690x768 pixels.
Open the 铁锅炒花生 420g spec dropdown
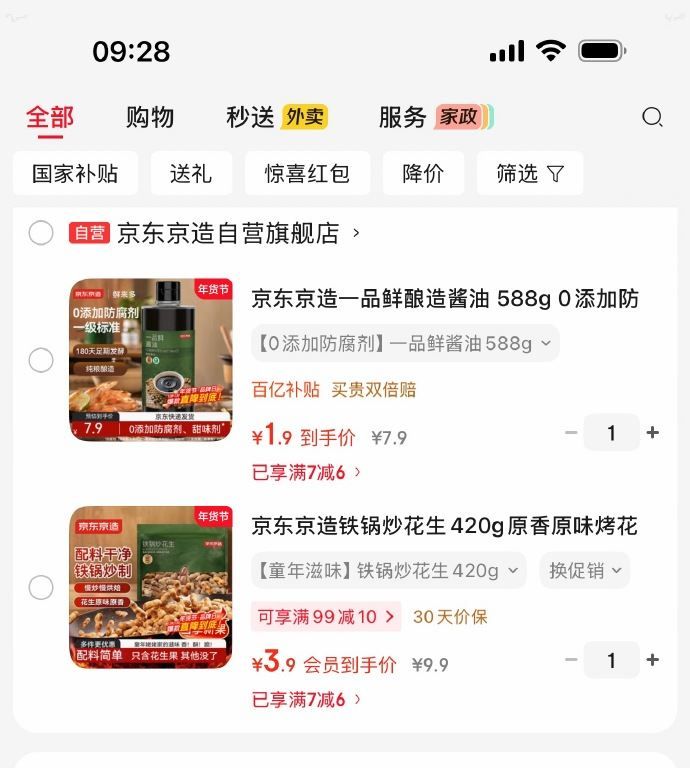coord(388,571)
